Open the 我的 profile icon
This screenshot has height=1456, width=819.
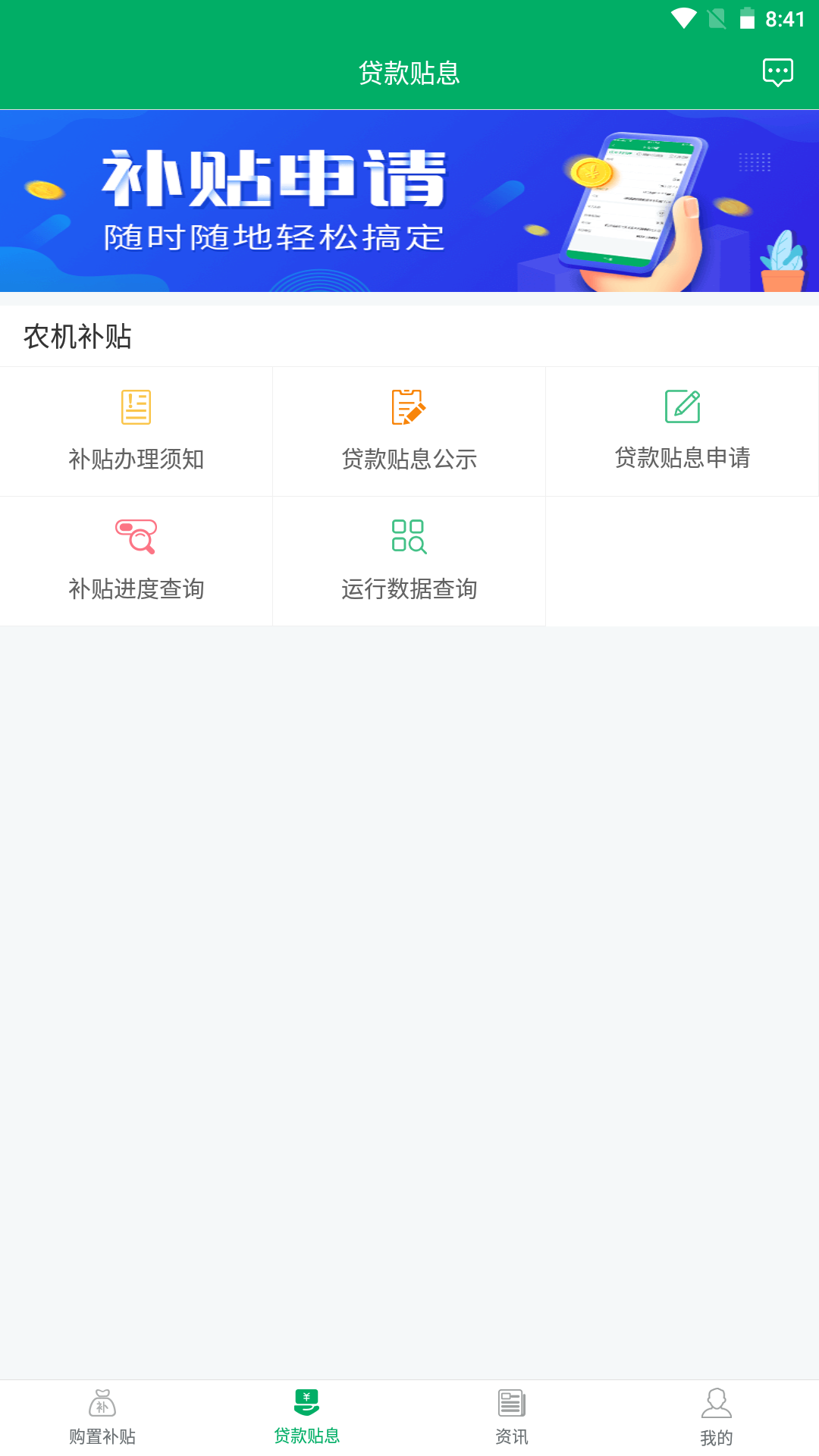pyautogui.click(x=715, y=1404)
